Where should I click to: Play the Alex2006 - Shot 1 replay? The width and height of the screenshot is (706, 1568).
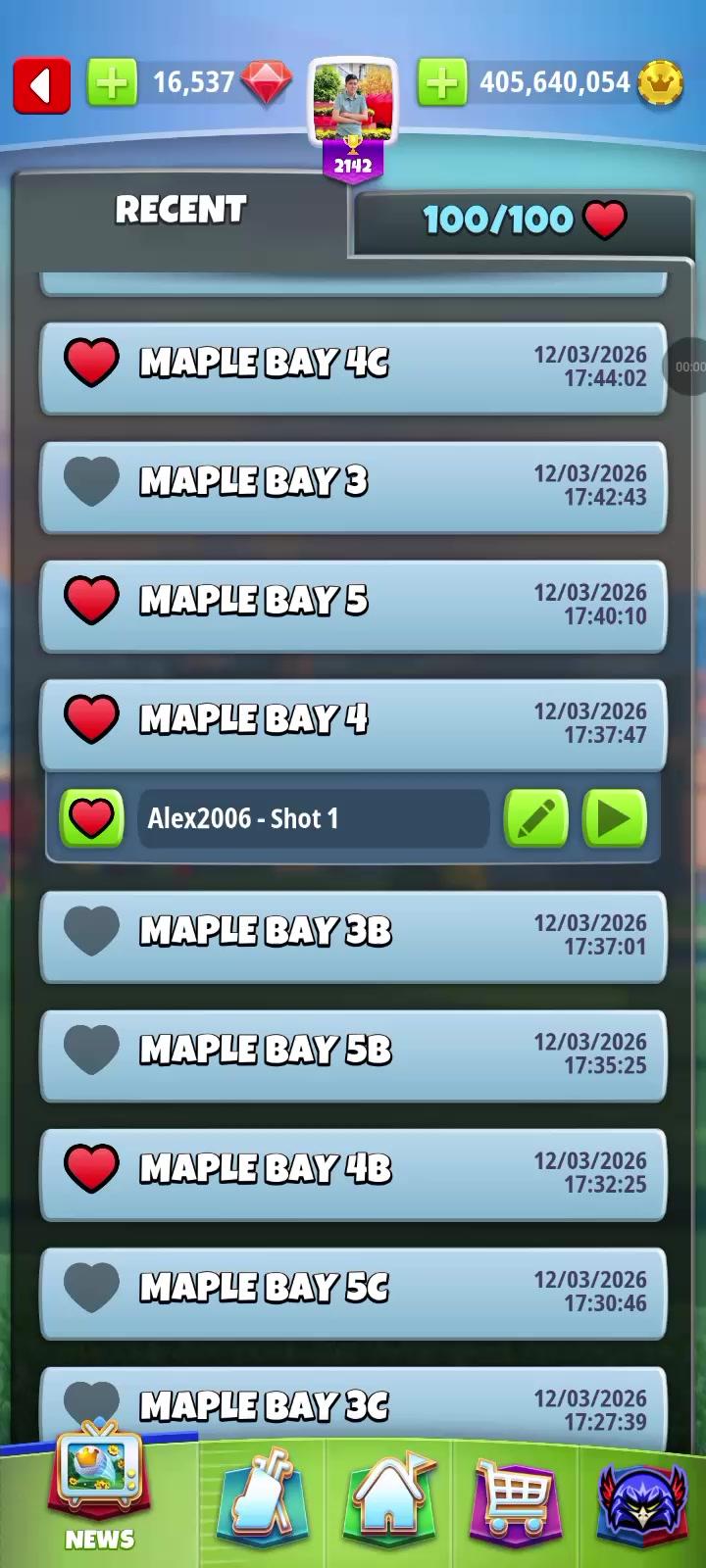pyautogui.click(x=615, y=818)
